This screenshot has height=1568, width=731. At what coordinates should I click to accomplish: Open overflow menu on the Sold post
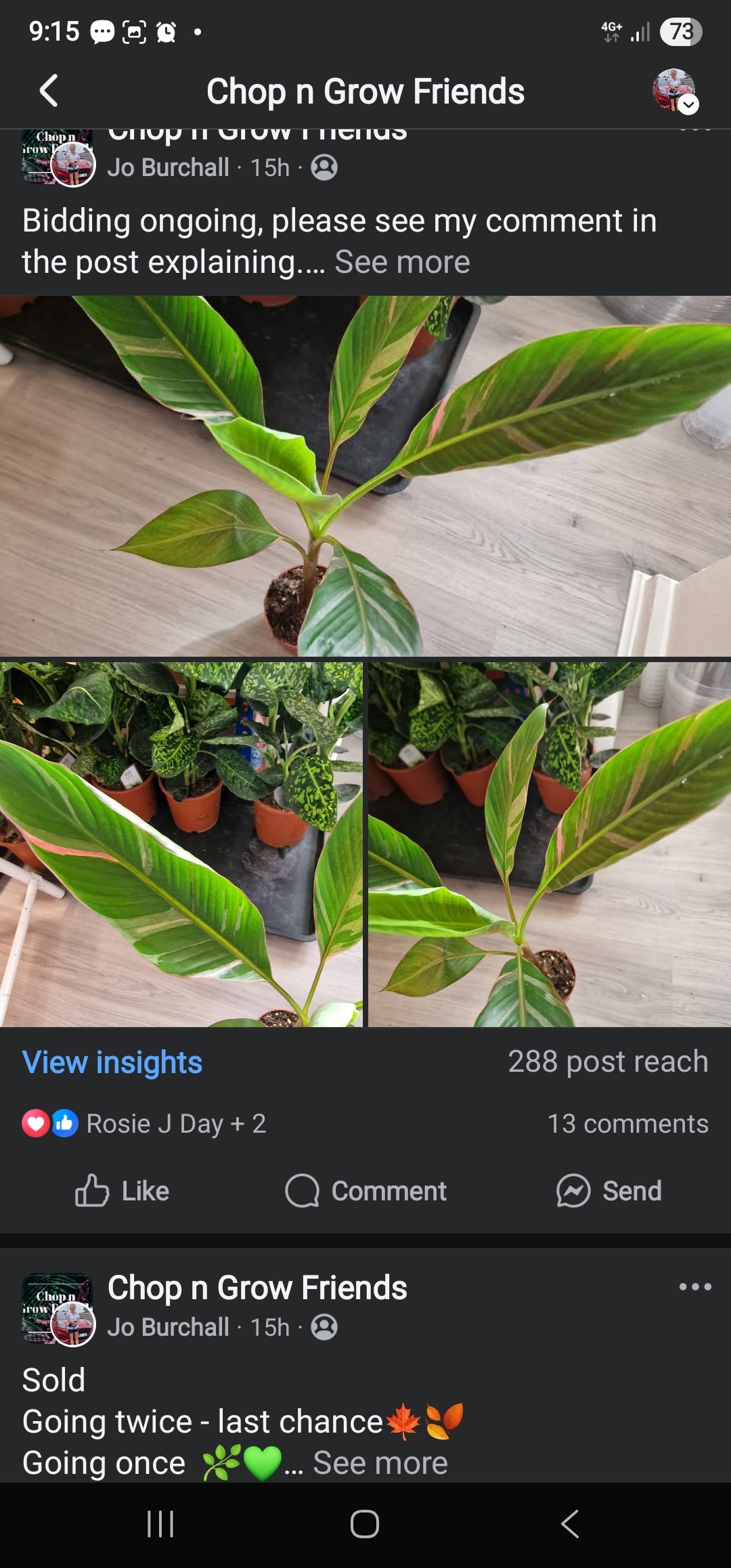(695, 1286)
